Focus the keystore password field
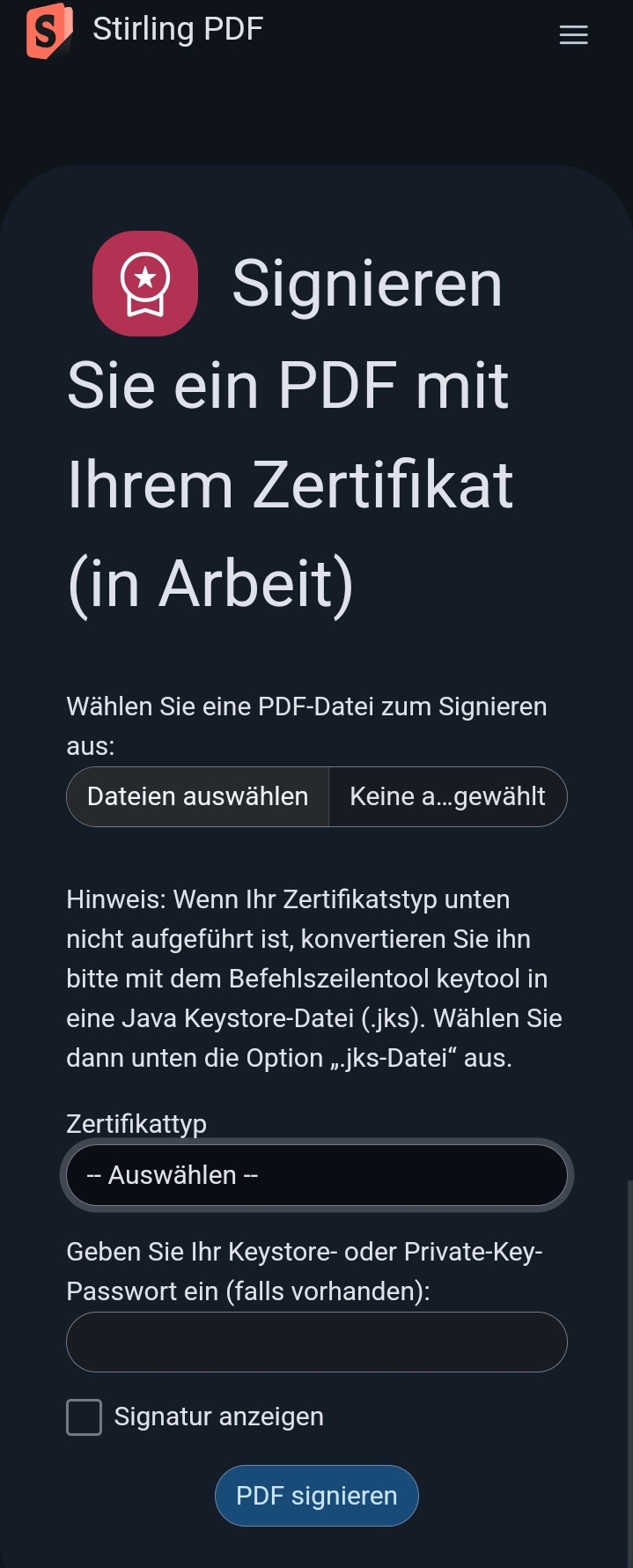 pyautogui.click(x=317, y=1342)
